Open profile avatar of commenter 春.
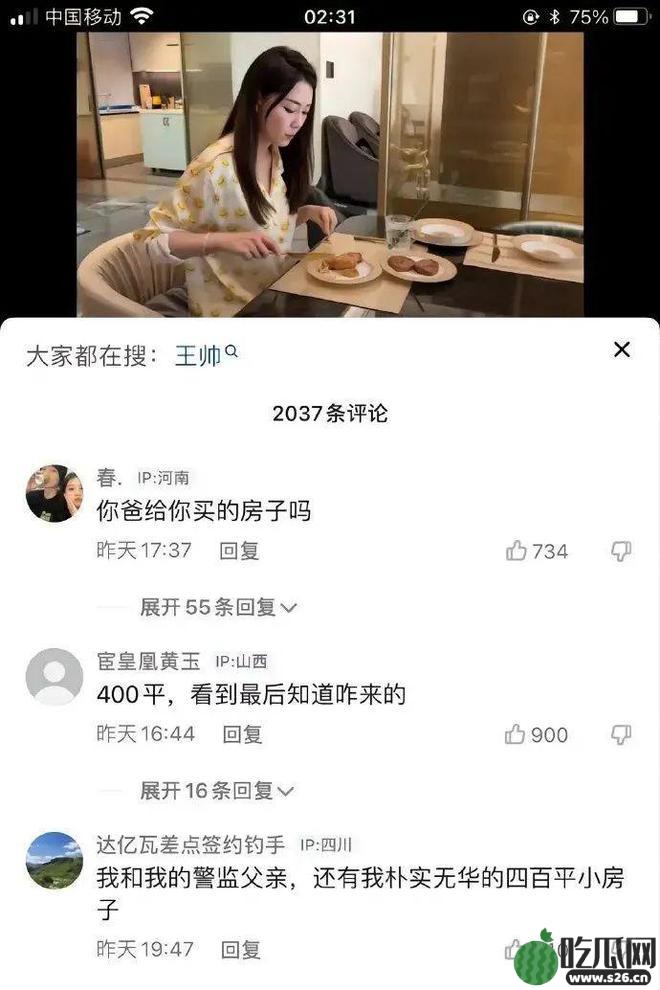This screenshot has width=660, height=990. point(54,493)
